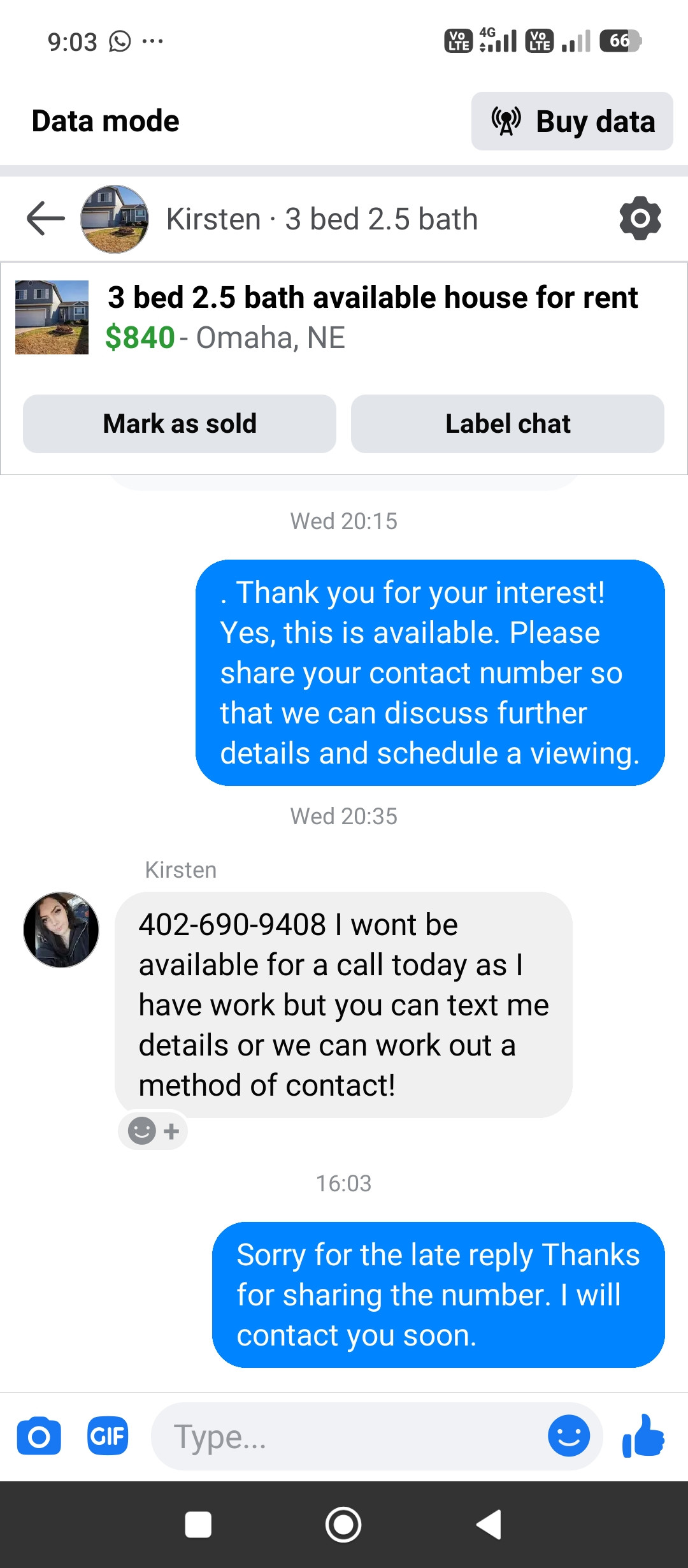Focus the Type... message field
The width and height of the screenshot is (688, 1568).
click(350, 1437)
